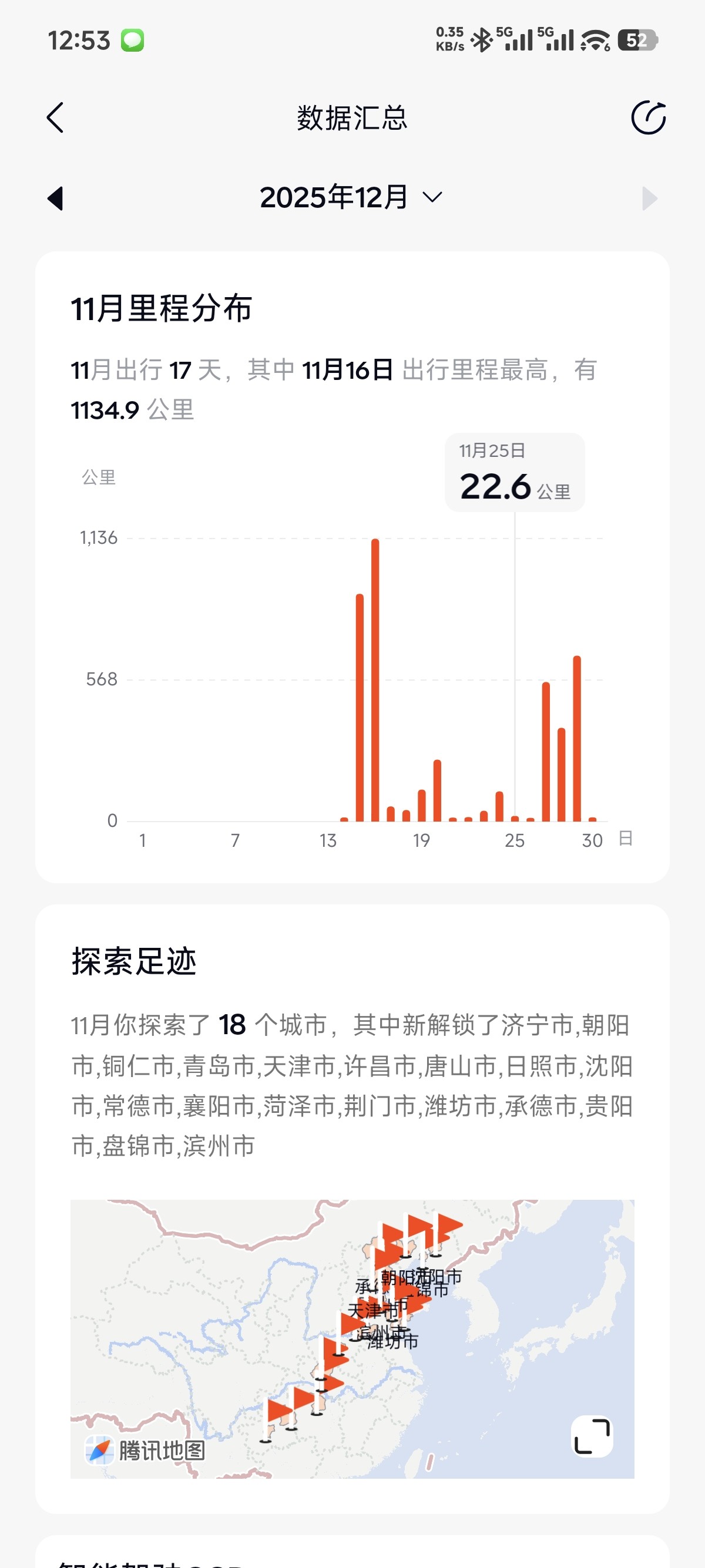The width and height of the screenshot is (705, 1568).
Task: Switch to the previous month
Action: point(55,198)
